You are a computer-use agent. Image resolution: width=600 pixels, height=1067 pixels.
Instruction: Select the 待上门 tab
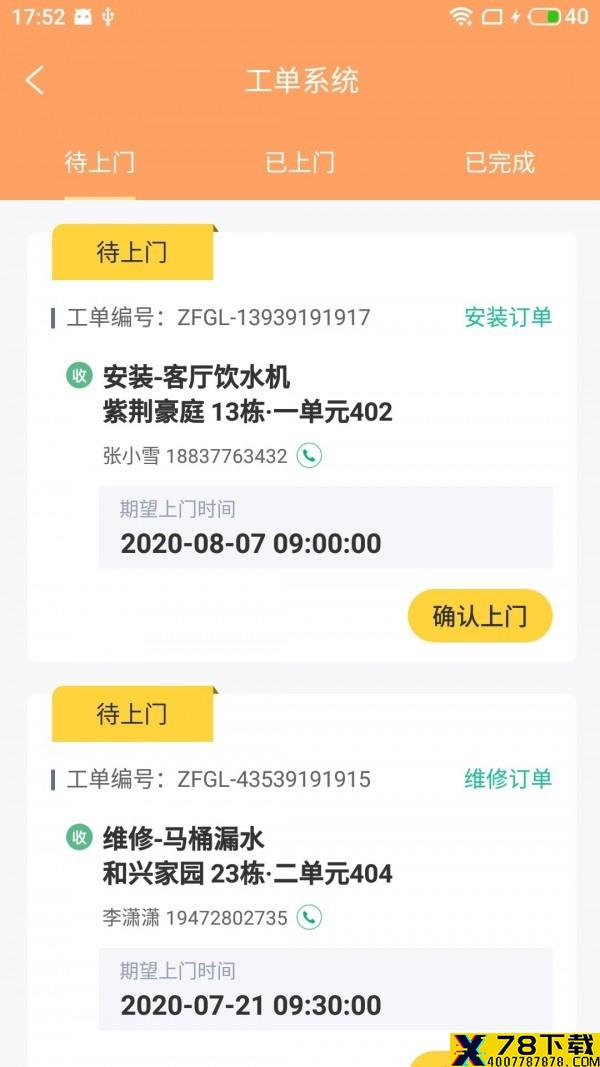pyautogui.click(x=99, y=163)
